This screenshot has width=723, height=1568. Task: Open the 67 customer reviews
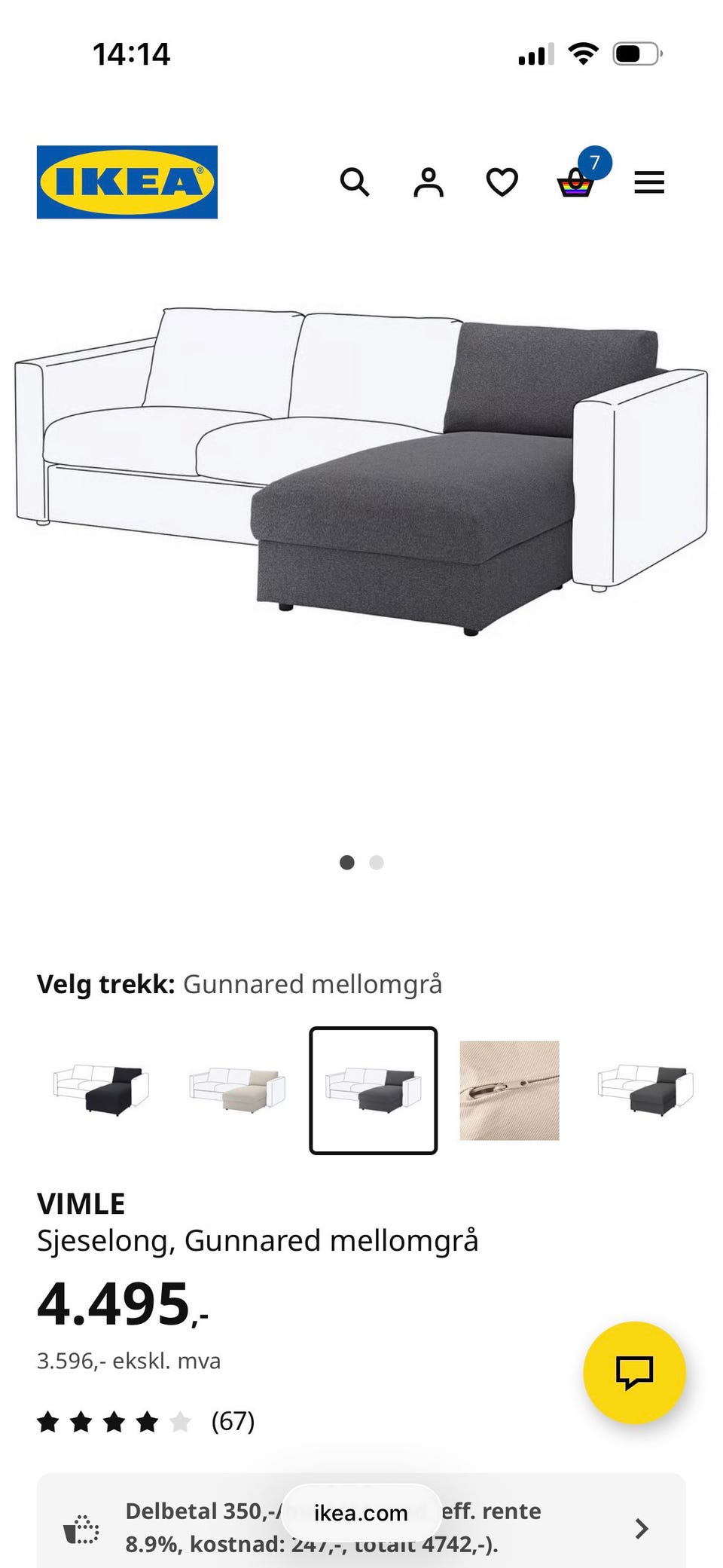pyautogui.click(x=233, y=1422)
